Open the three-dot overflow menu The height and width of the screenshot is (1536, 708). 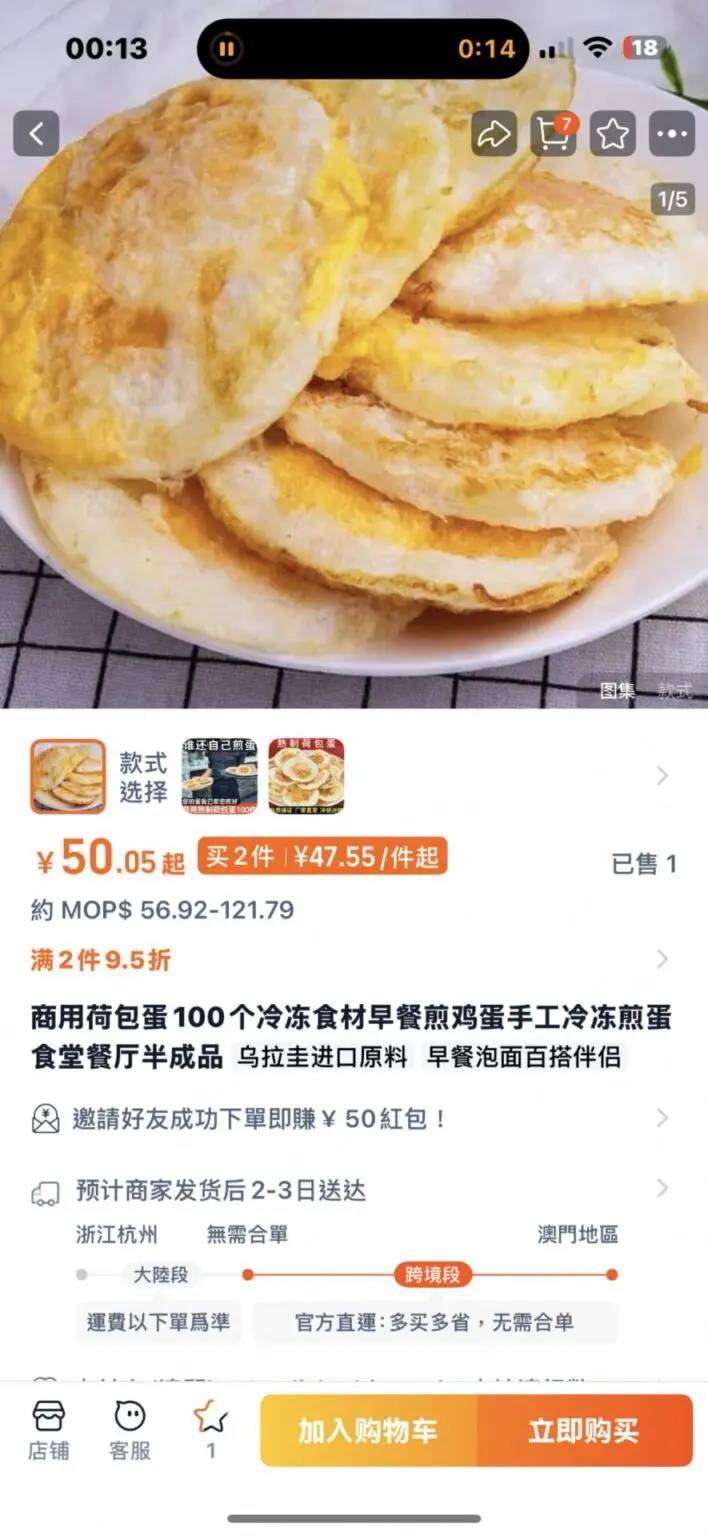(672, 134)
